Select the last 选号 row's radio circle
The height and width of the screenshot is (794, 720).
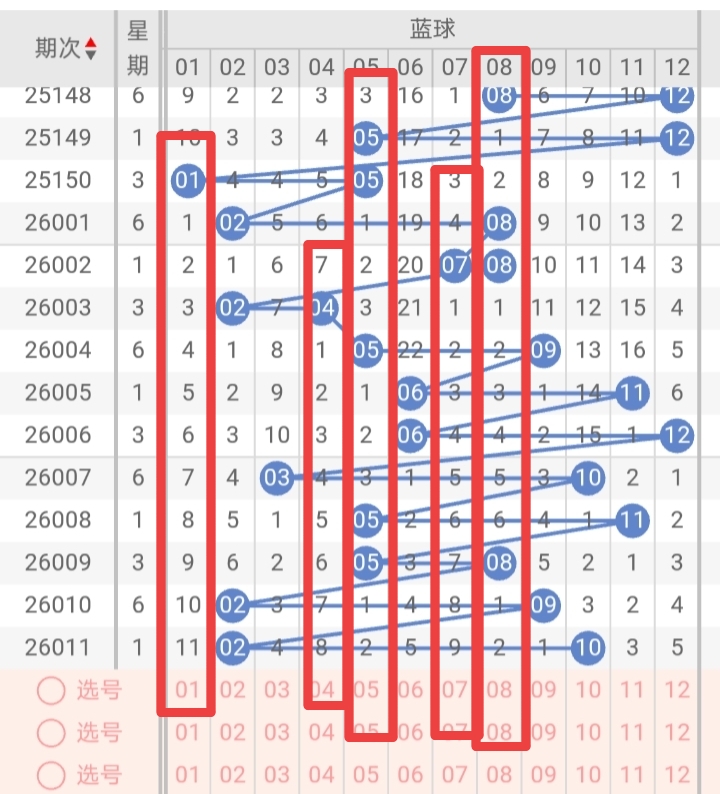click(51, 774)
